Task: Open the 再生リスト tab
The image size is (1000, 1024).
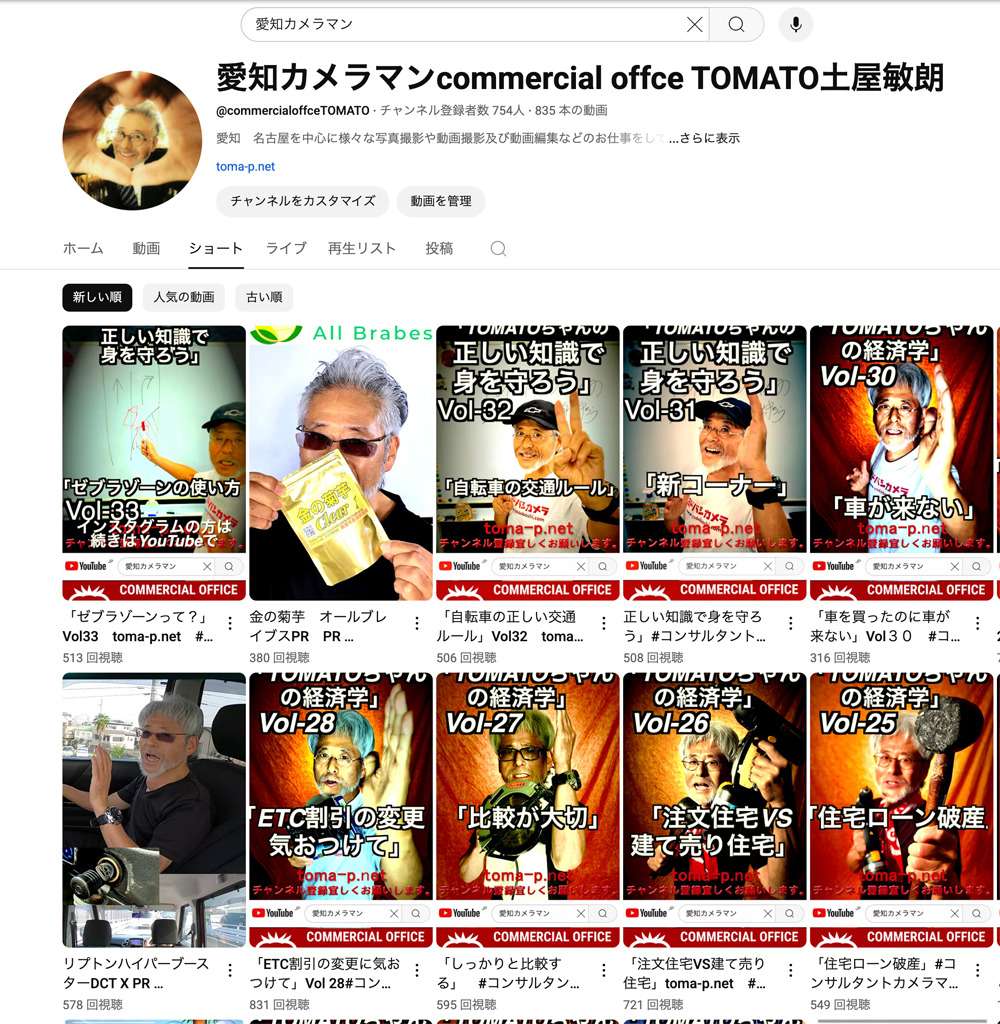Action: coord(362,249)
